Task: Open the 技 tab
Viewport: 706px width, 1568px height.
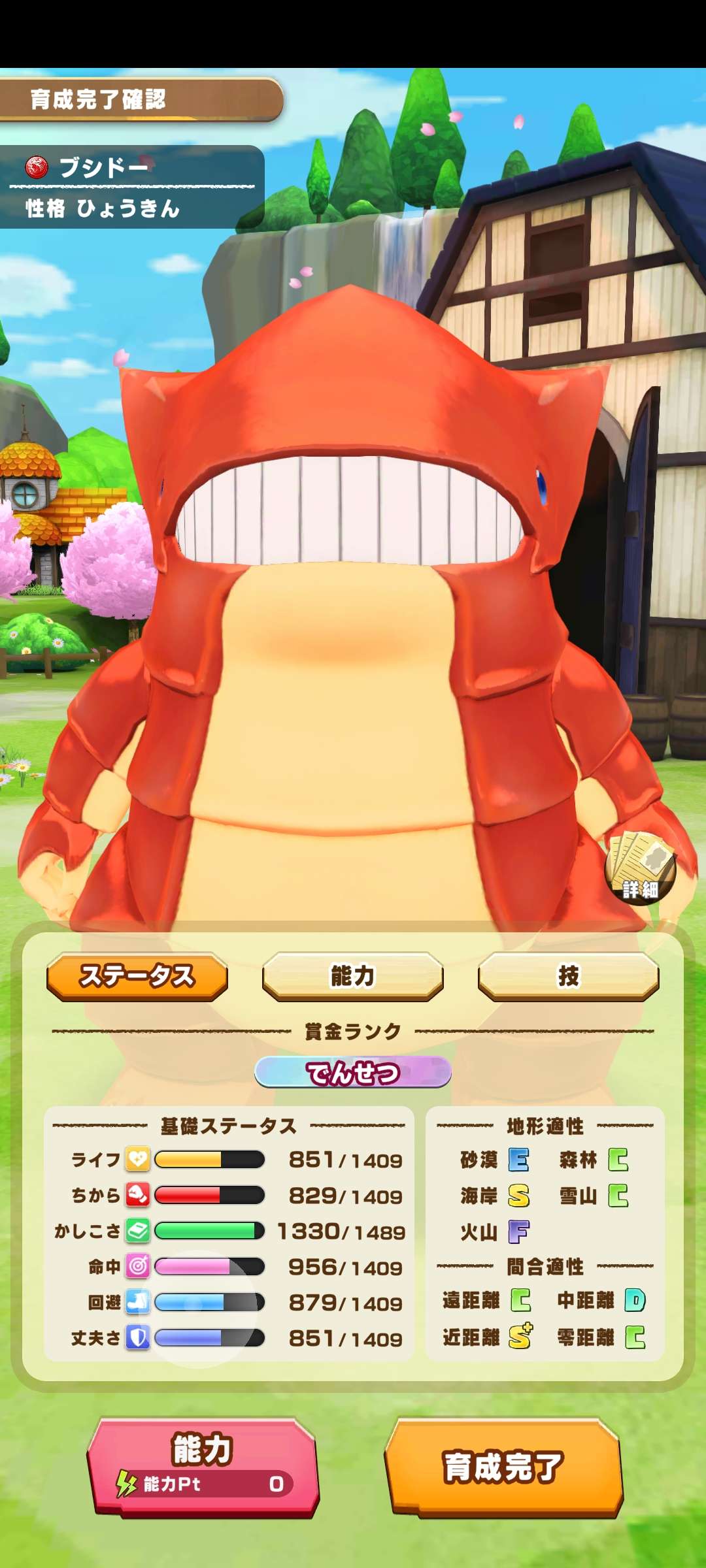Action: [568, 976]
